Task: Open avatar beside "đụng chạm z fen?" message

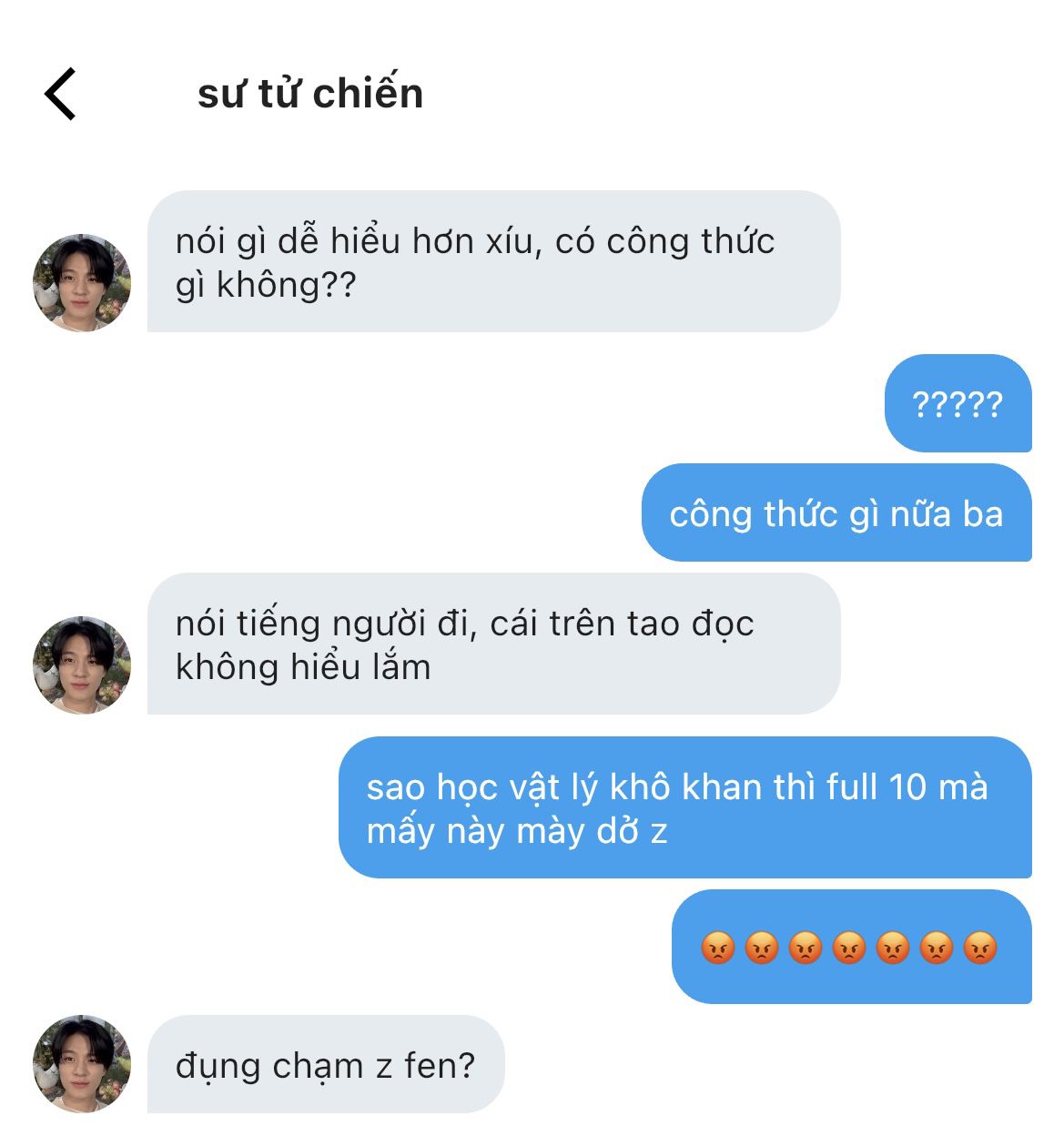Action: pyautogui.click(x=82, y=1063)
